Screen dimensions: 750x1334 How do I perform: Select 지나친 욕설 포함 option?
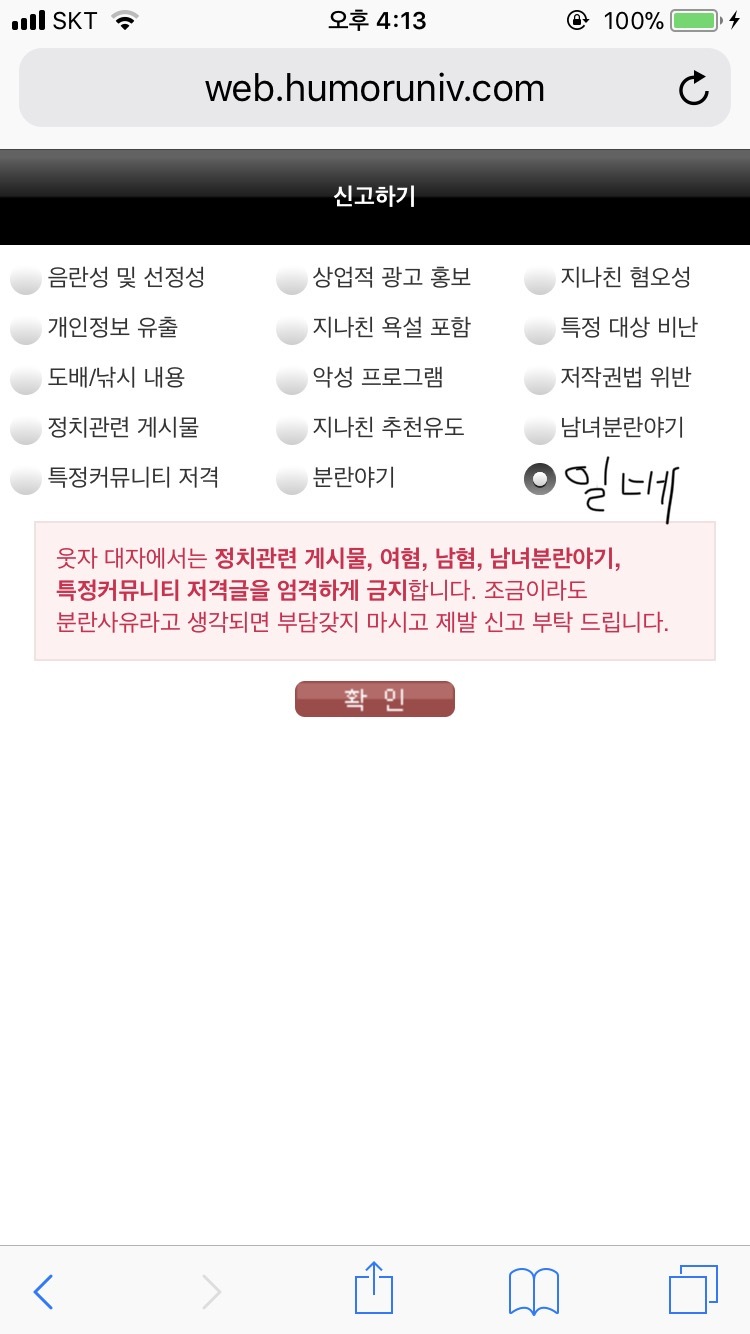click(291, 329)
